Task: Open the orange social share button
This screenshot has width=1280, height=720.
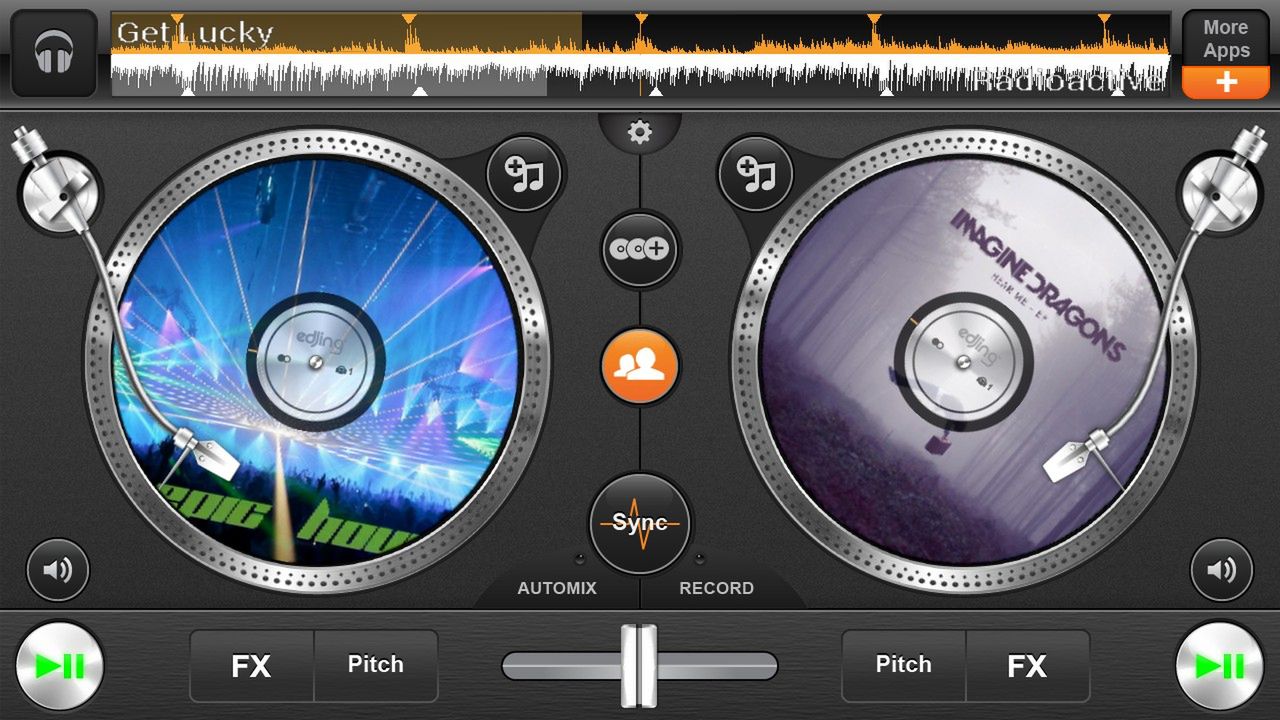Action: coord(640,366)
